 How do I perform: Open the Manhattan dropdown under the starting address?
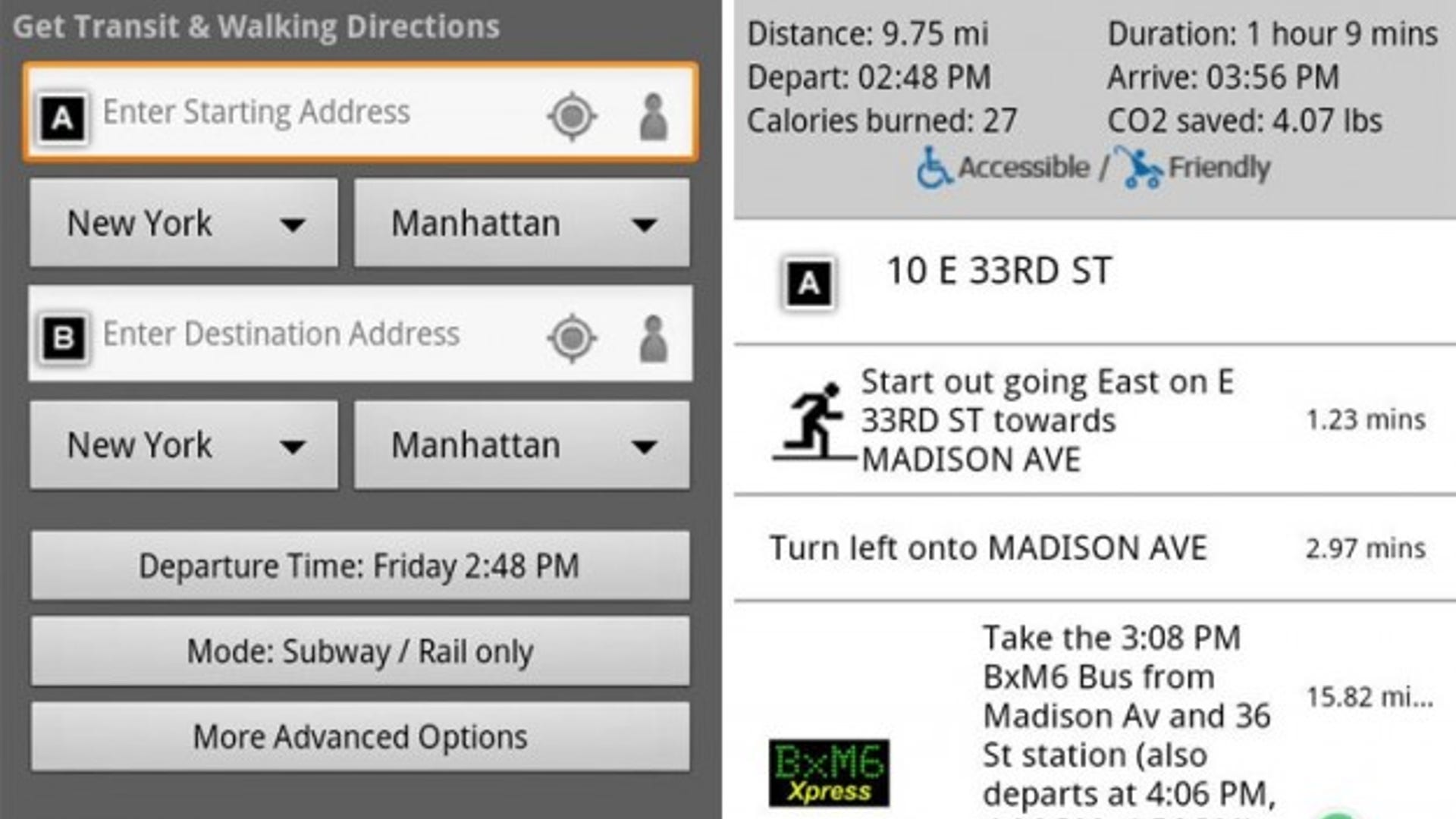pyautogui.click(x=522, y=224)
